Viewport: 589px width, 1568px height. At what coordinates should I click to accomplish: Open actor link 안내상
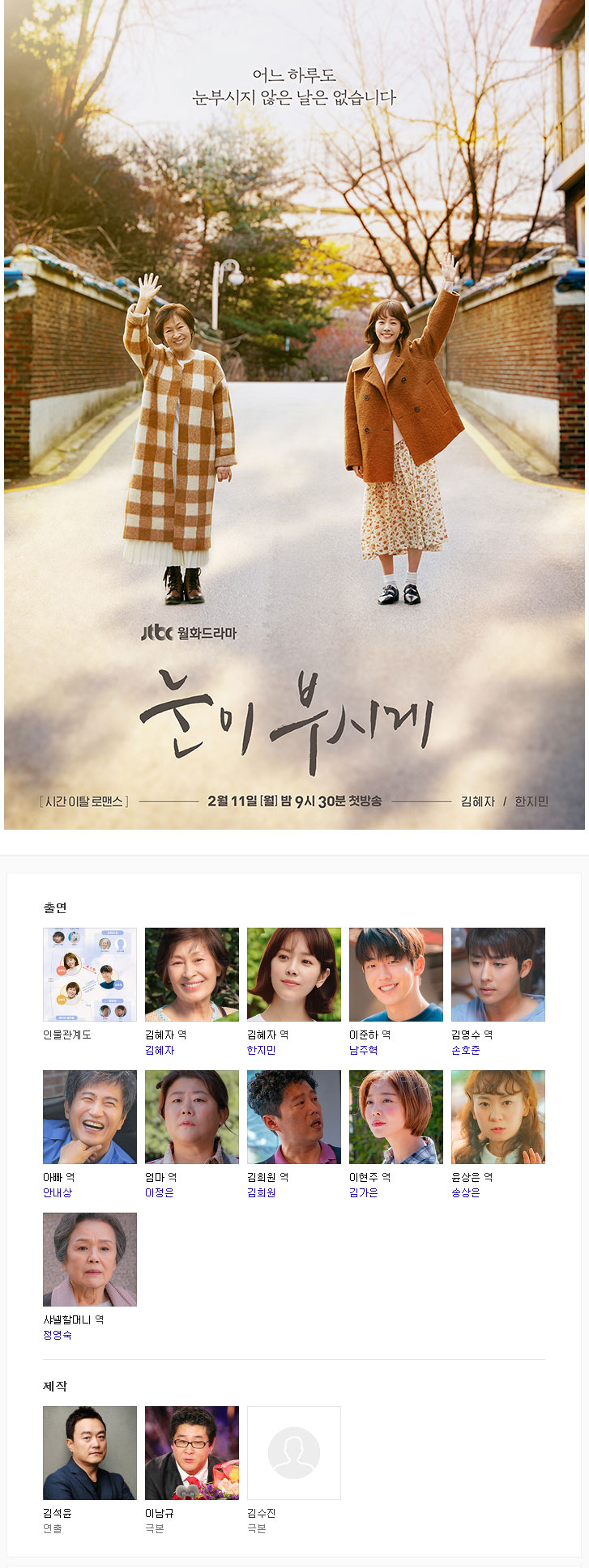(58, 1192)
